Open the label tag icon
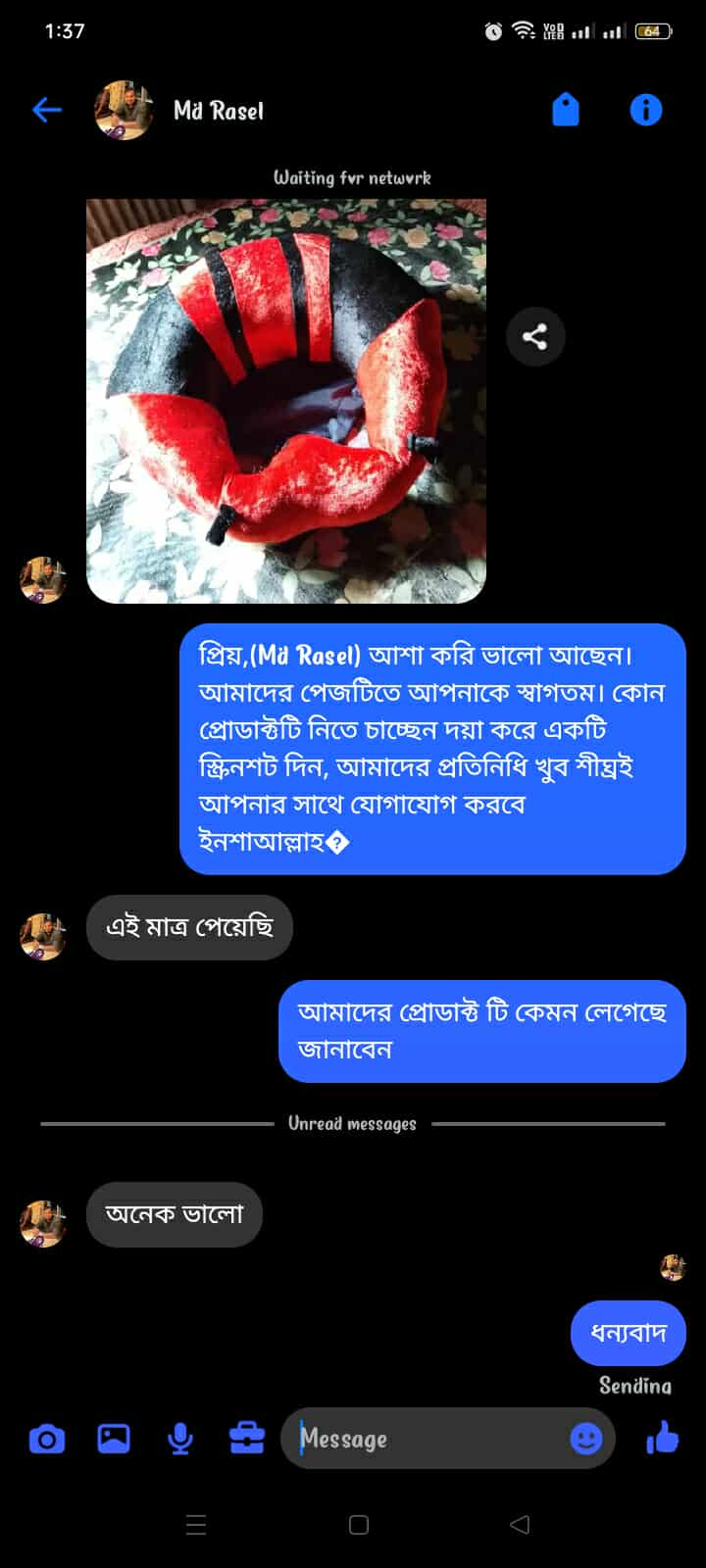The width and height of the screenshot is (706, 1568). (566, 110)
